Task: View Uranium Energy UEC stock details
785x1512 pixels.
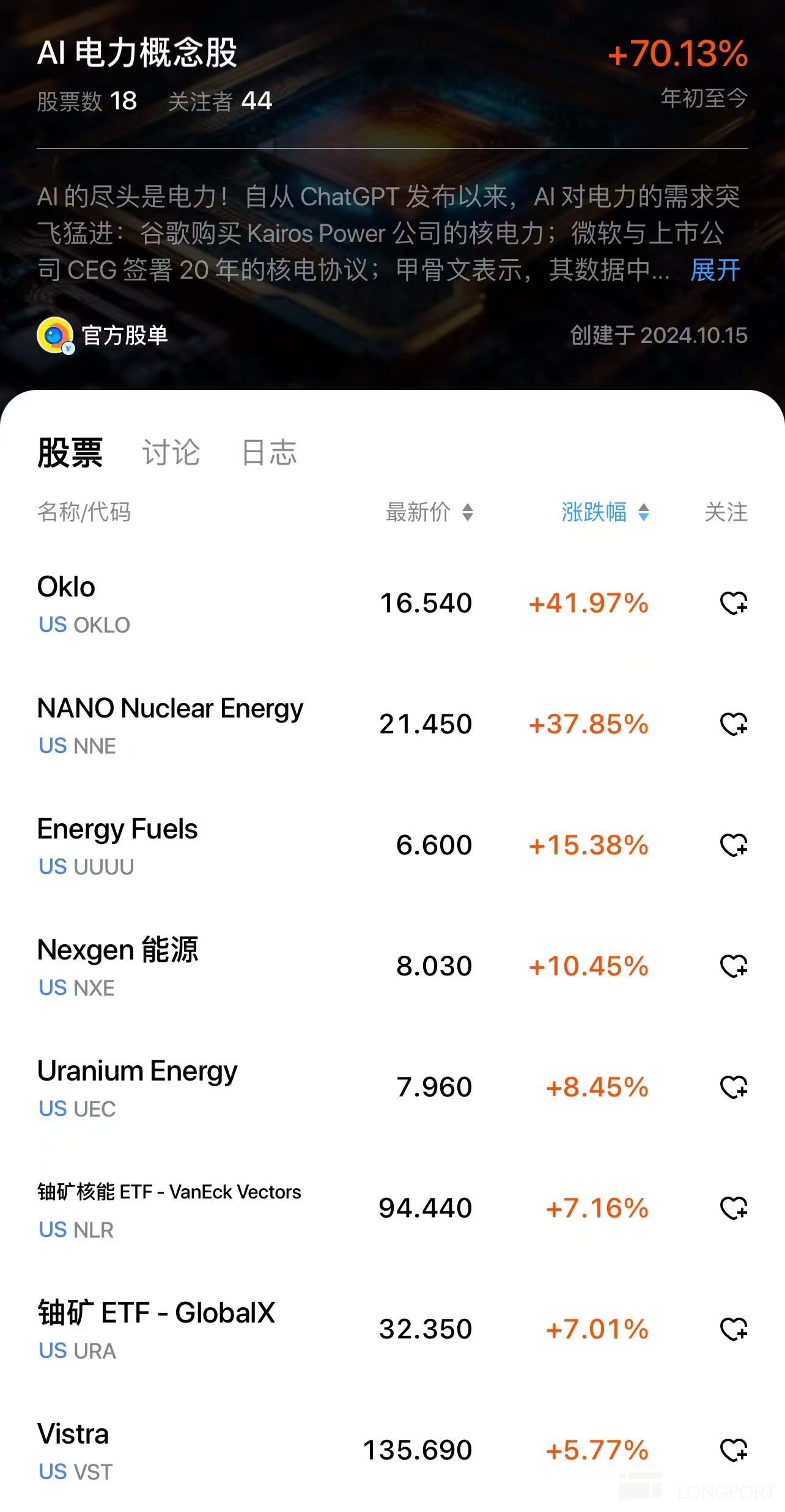Action: click(183, 1087)
